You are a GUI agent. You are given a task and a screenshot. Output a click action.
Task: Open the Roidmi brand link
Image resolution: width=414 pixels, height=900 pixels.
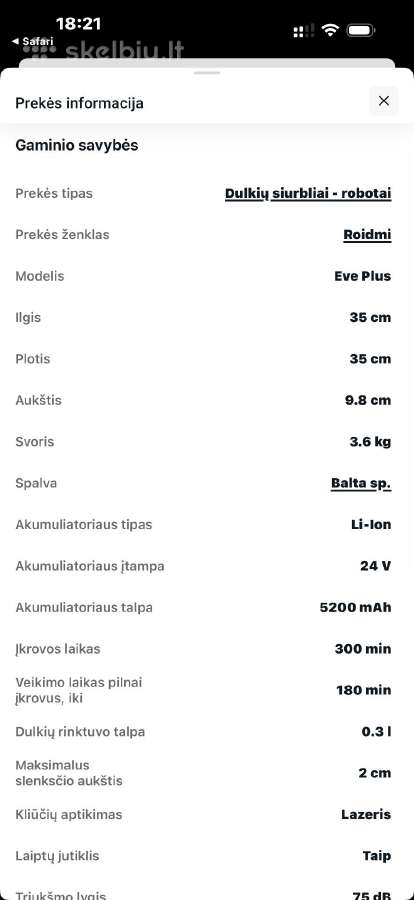pyautogui.click(x=367, y=235)
